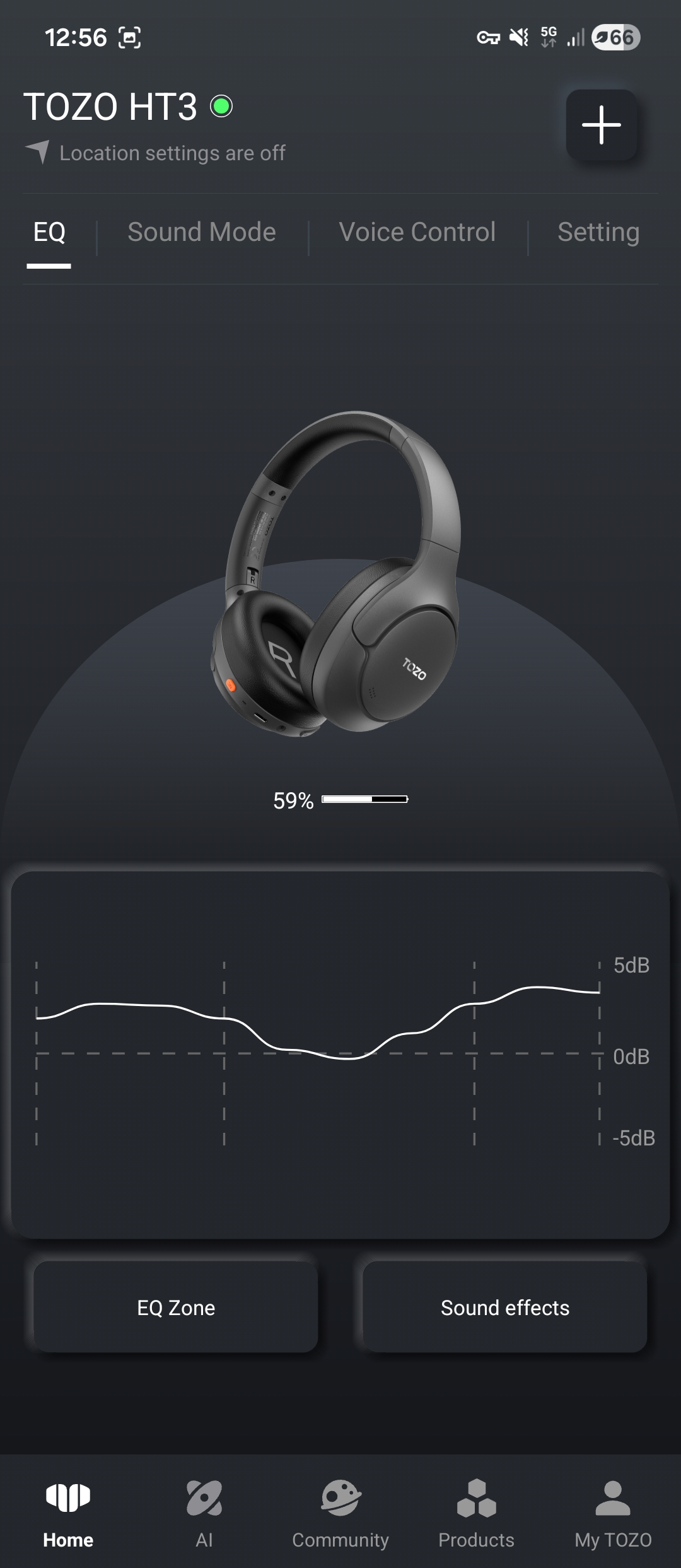Add a new device with plus button

click(x=601, y=125)
